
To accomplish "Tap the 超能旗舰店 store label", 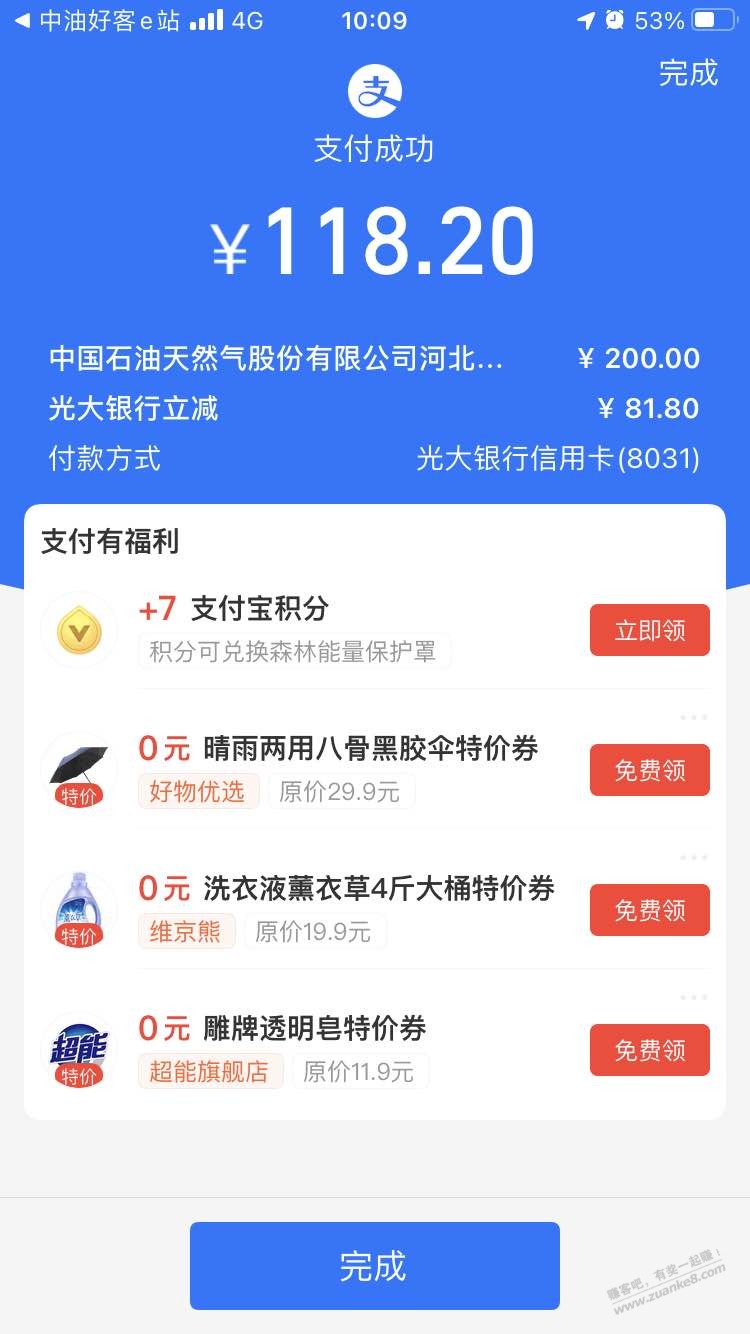I will [210, 1070].
